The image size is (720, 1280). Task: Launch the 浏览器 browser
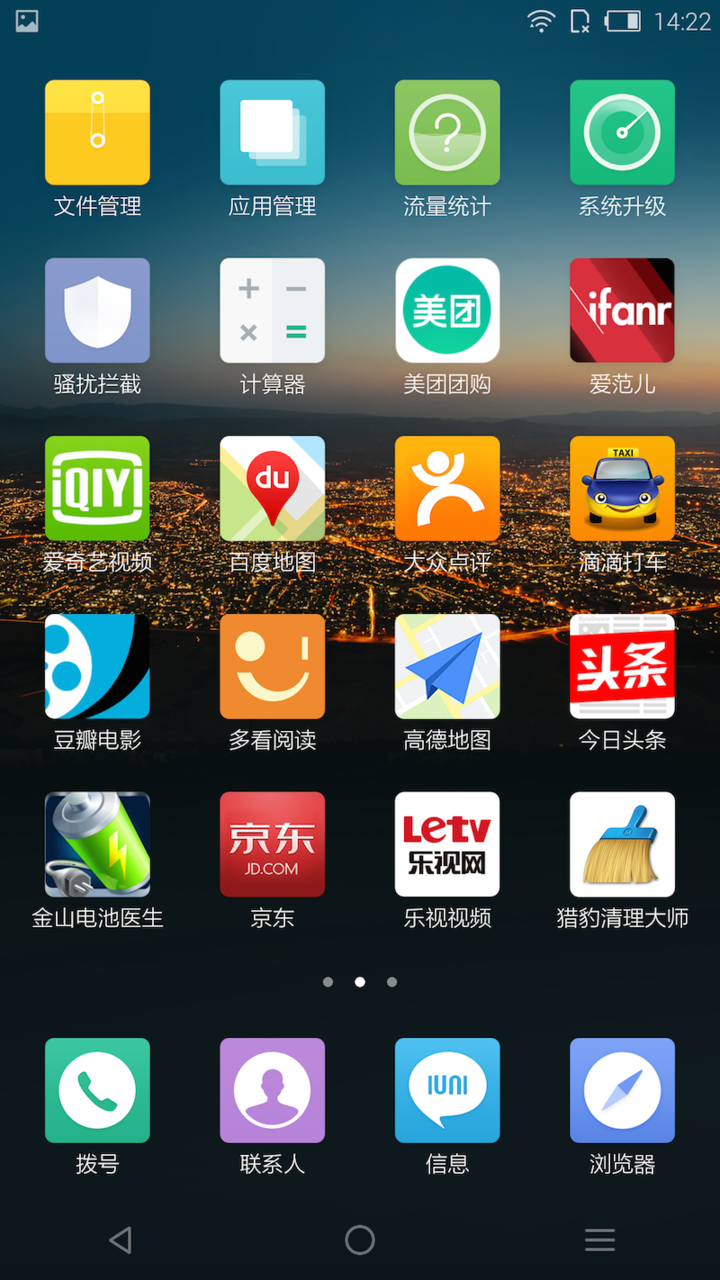622,1091
